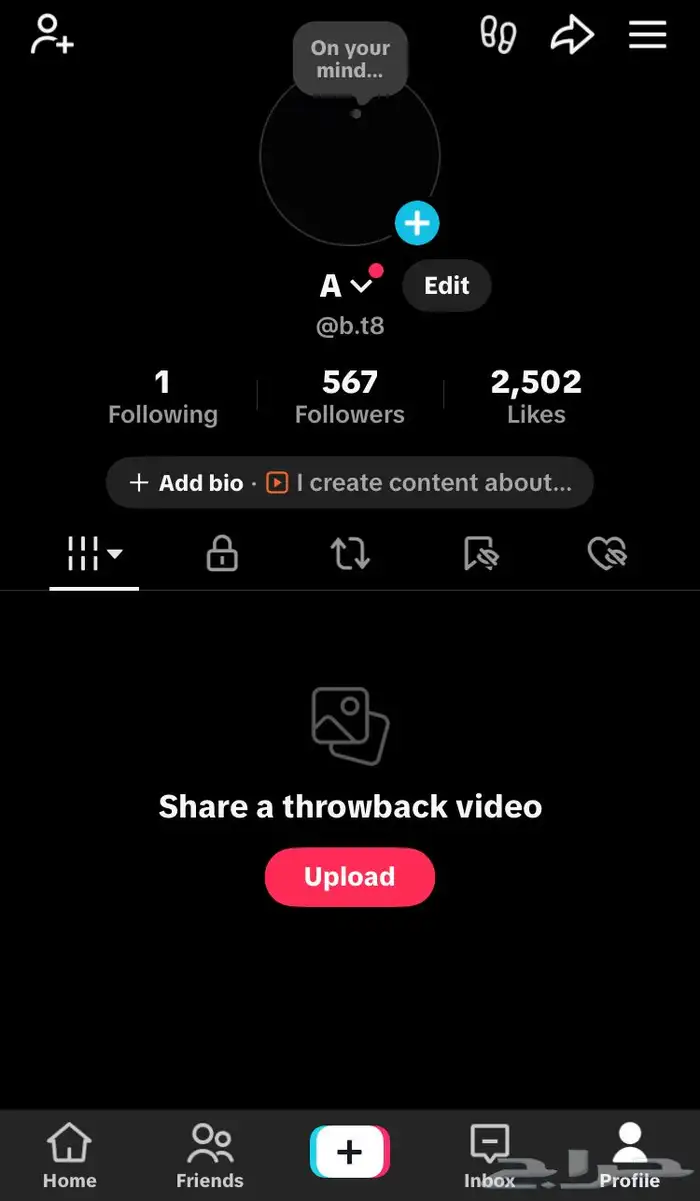Open the add friends icon
The width and height of the screenshot is (700, 1201).
click(x=52, y=35)
